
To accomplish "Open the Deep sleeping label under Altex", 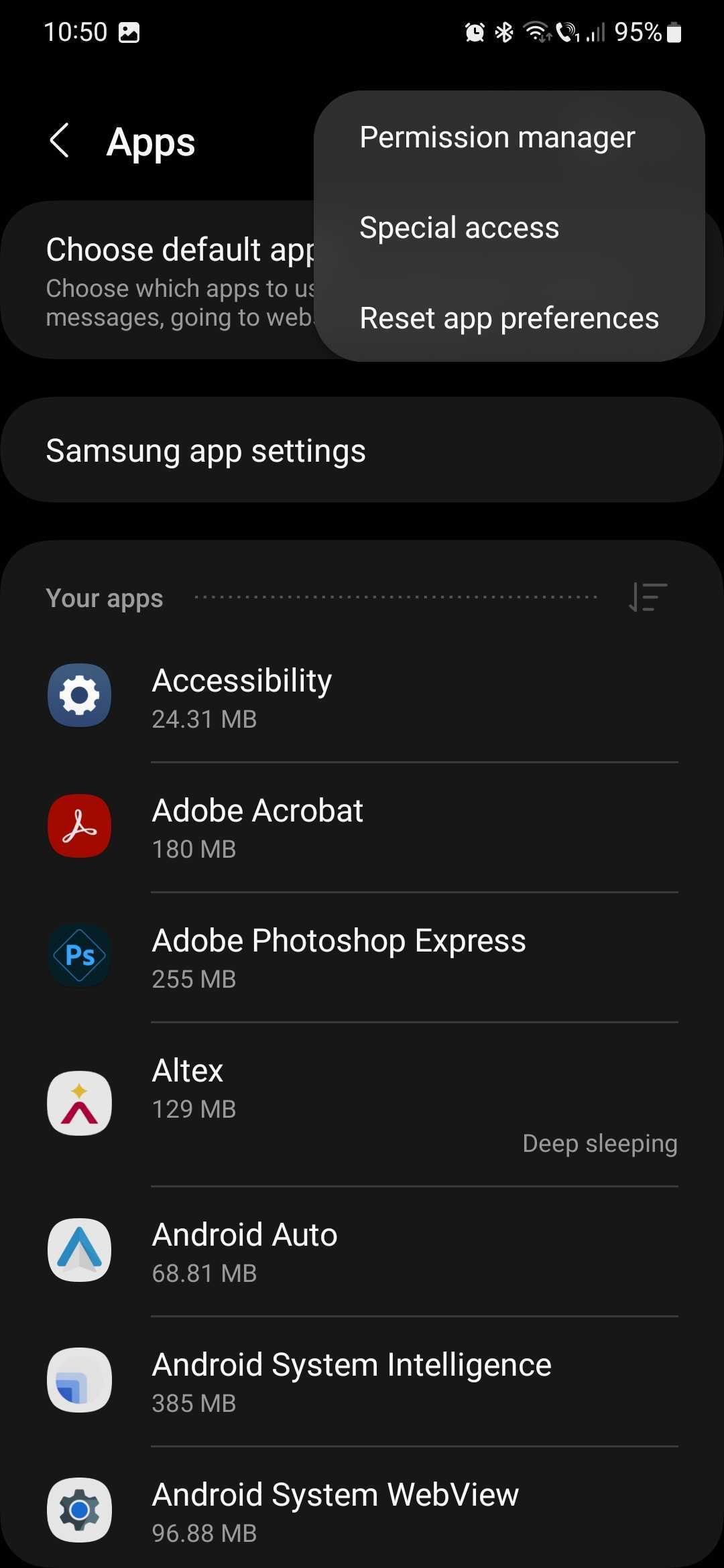I will tap(599, 1143).
